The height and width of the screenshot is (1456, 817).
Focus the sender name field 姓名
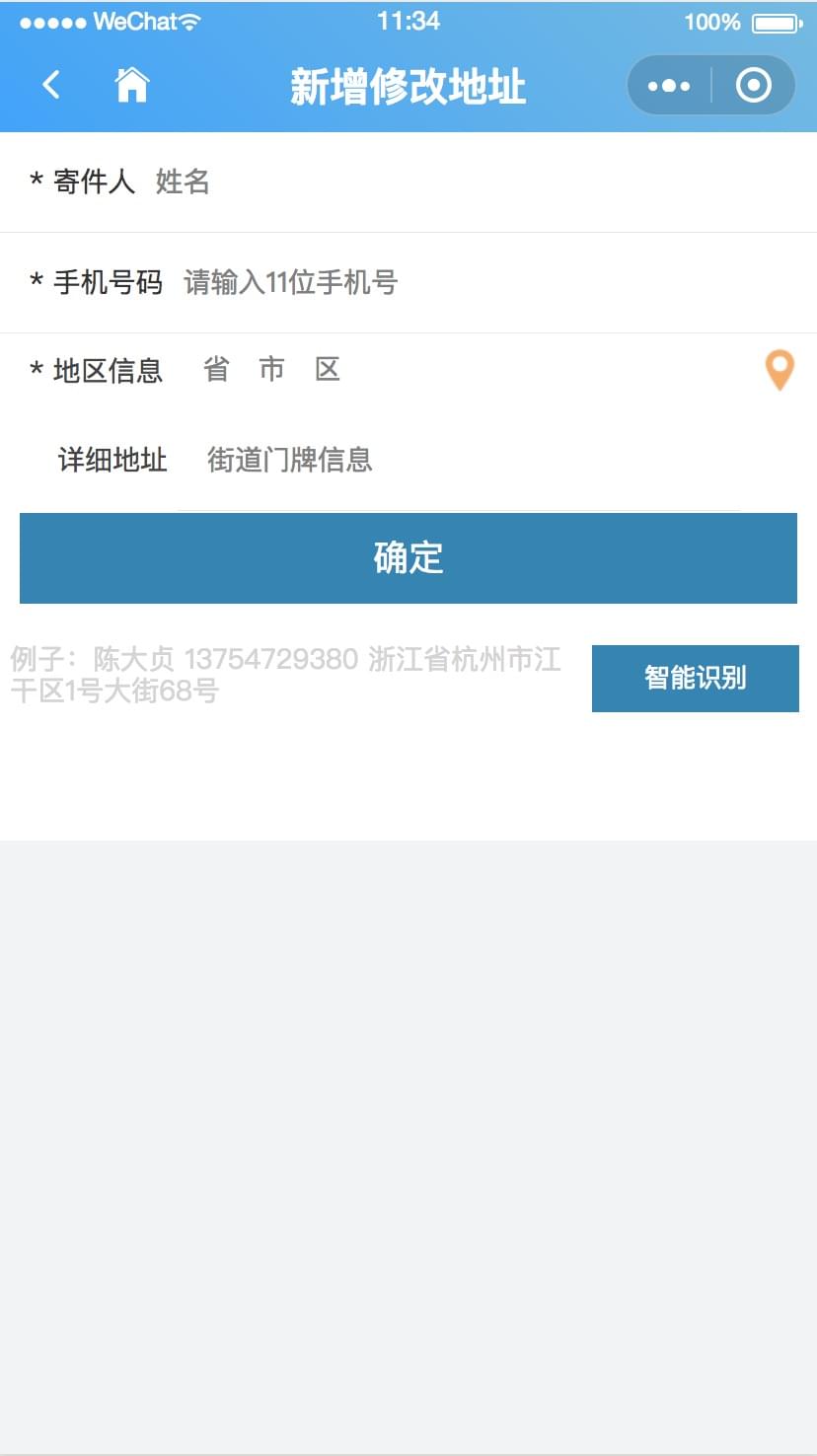point(395,182)
